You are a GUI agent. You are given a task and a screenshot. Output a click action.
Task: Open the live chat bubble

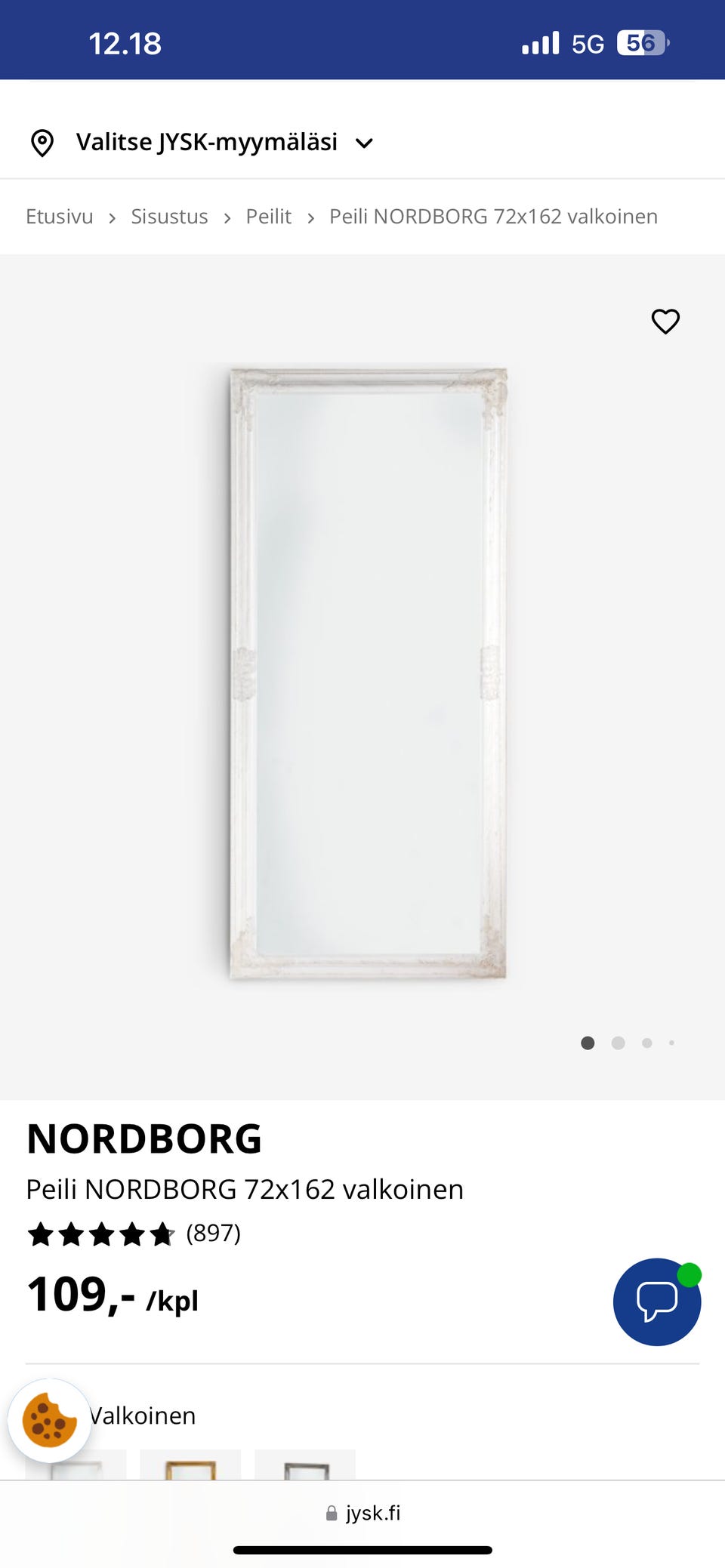click(x=657, y=1302)
